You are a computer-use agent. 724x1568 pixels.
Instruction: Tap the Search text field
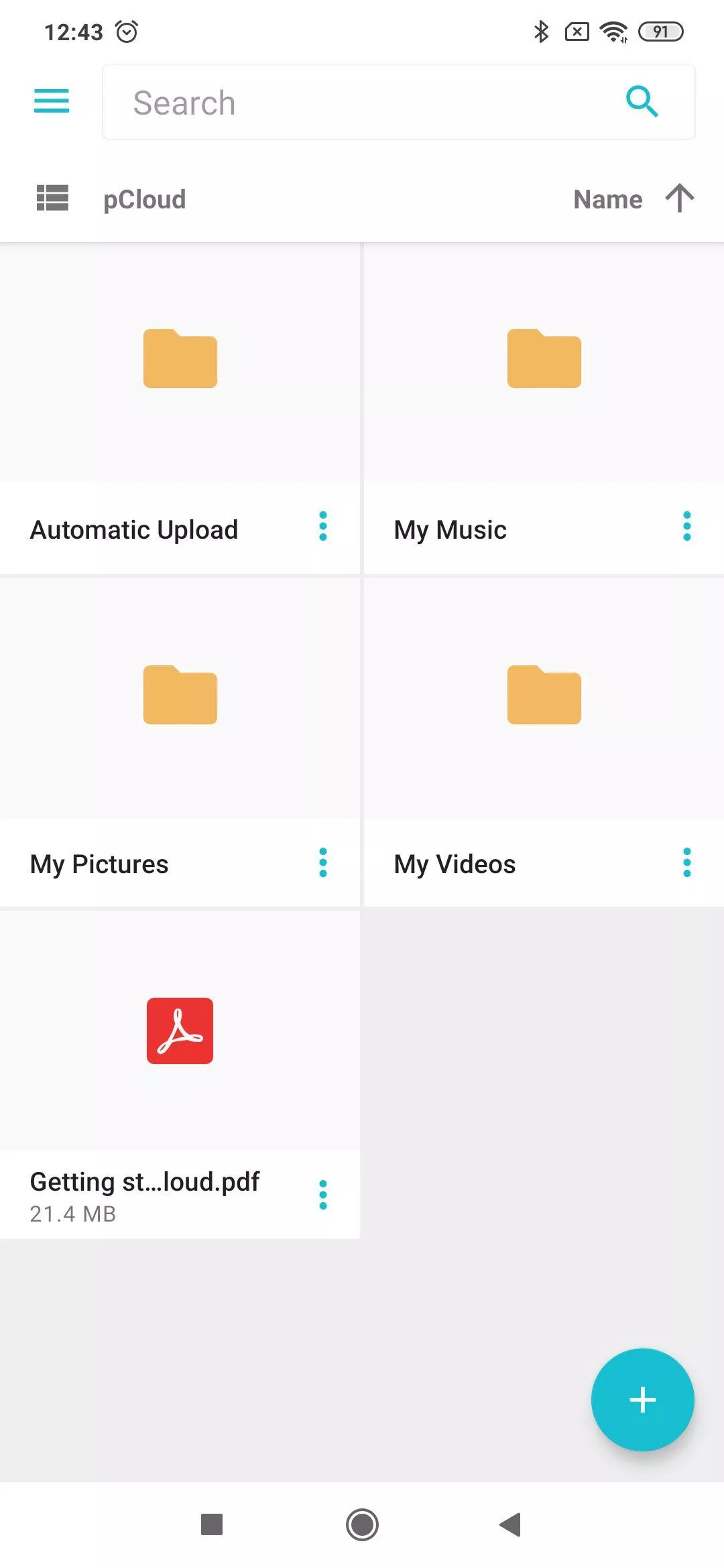(x=398, y=102)
